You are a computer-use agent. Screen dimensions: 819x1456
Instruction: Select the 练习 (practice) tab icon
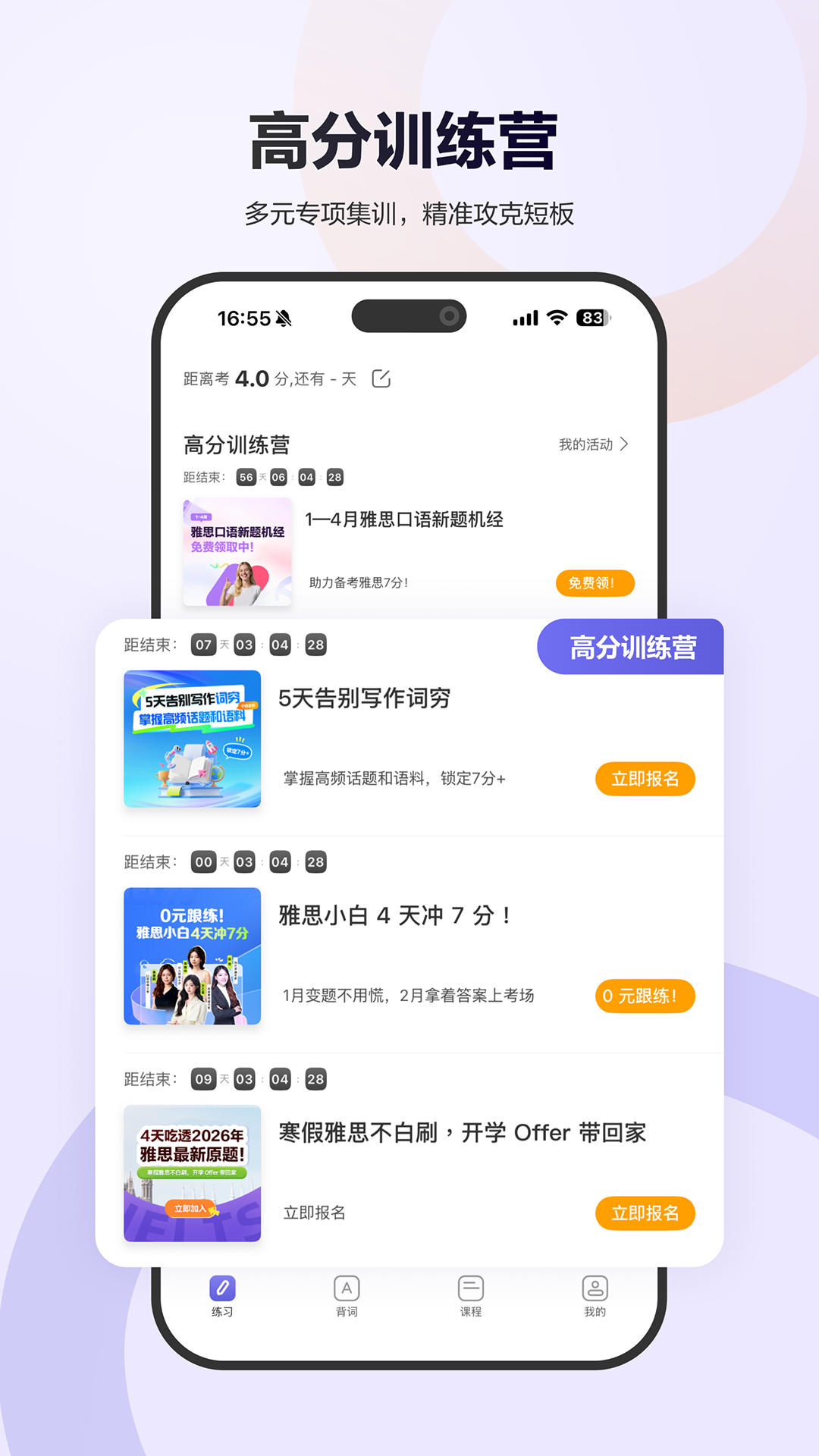click(x=222, y=1287)
